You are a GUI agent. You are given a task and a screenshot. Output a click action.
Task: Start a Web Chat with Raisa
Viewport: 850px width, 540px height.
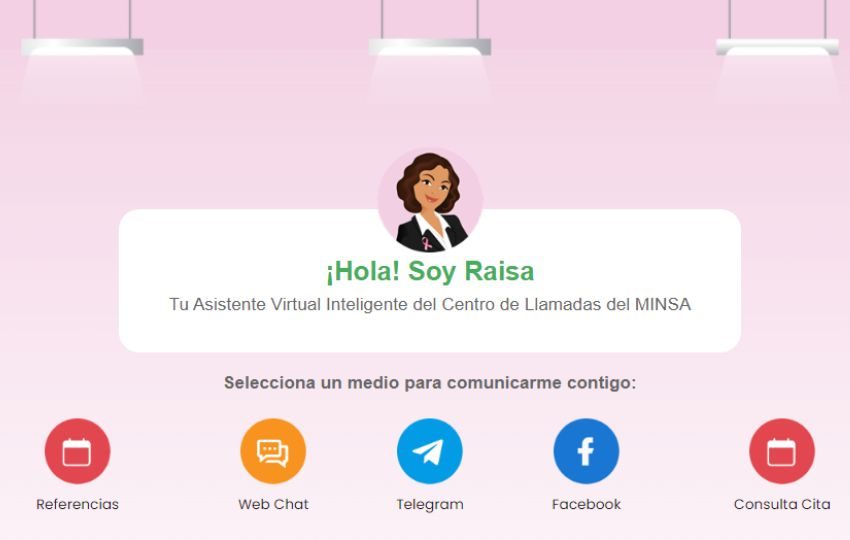click(x=273, y=452)
